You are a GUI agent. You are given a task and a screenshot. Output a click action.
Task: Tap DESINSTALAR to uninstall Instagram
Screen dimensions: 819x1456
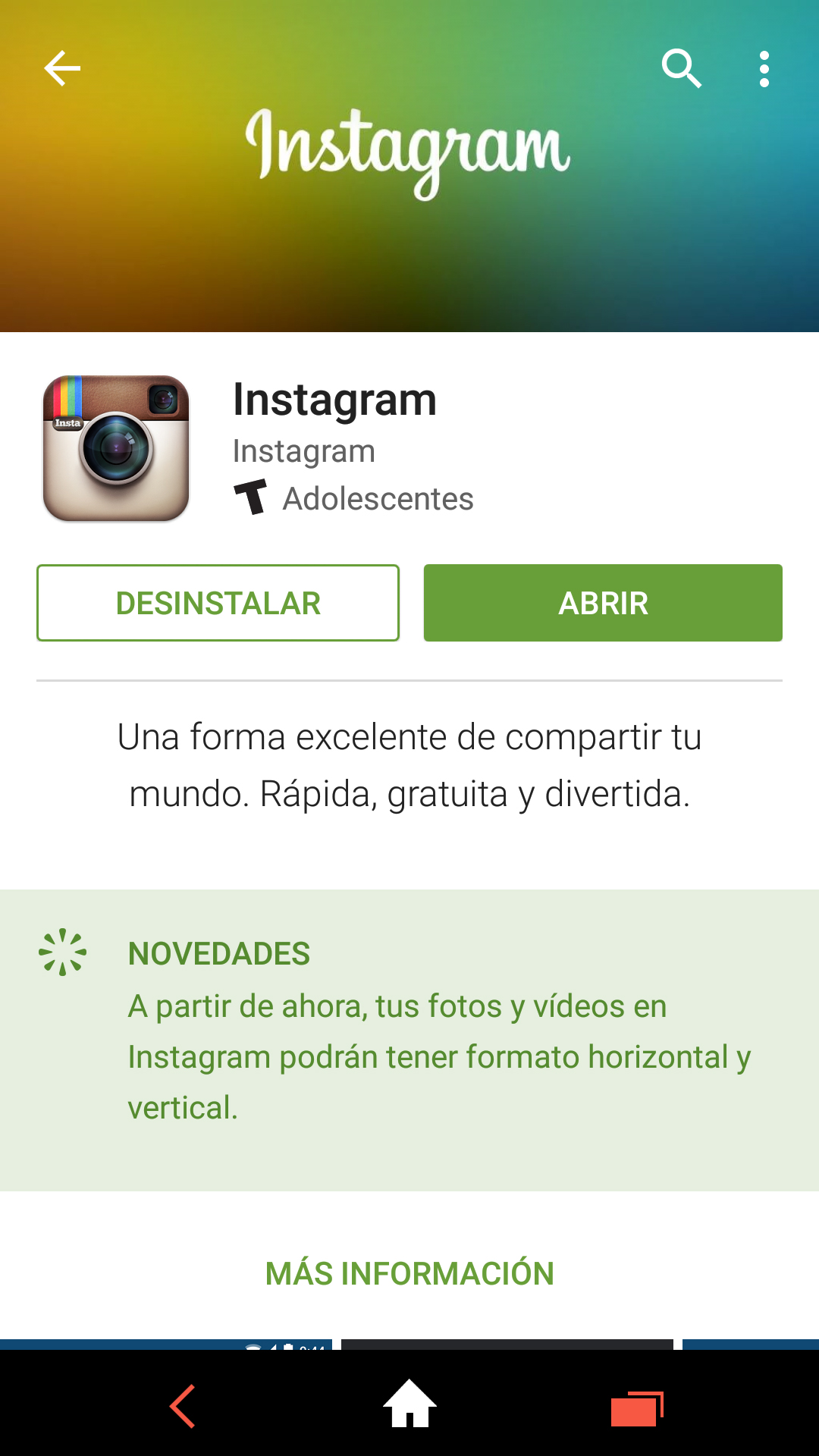coord(218,603)
